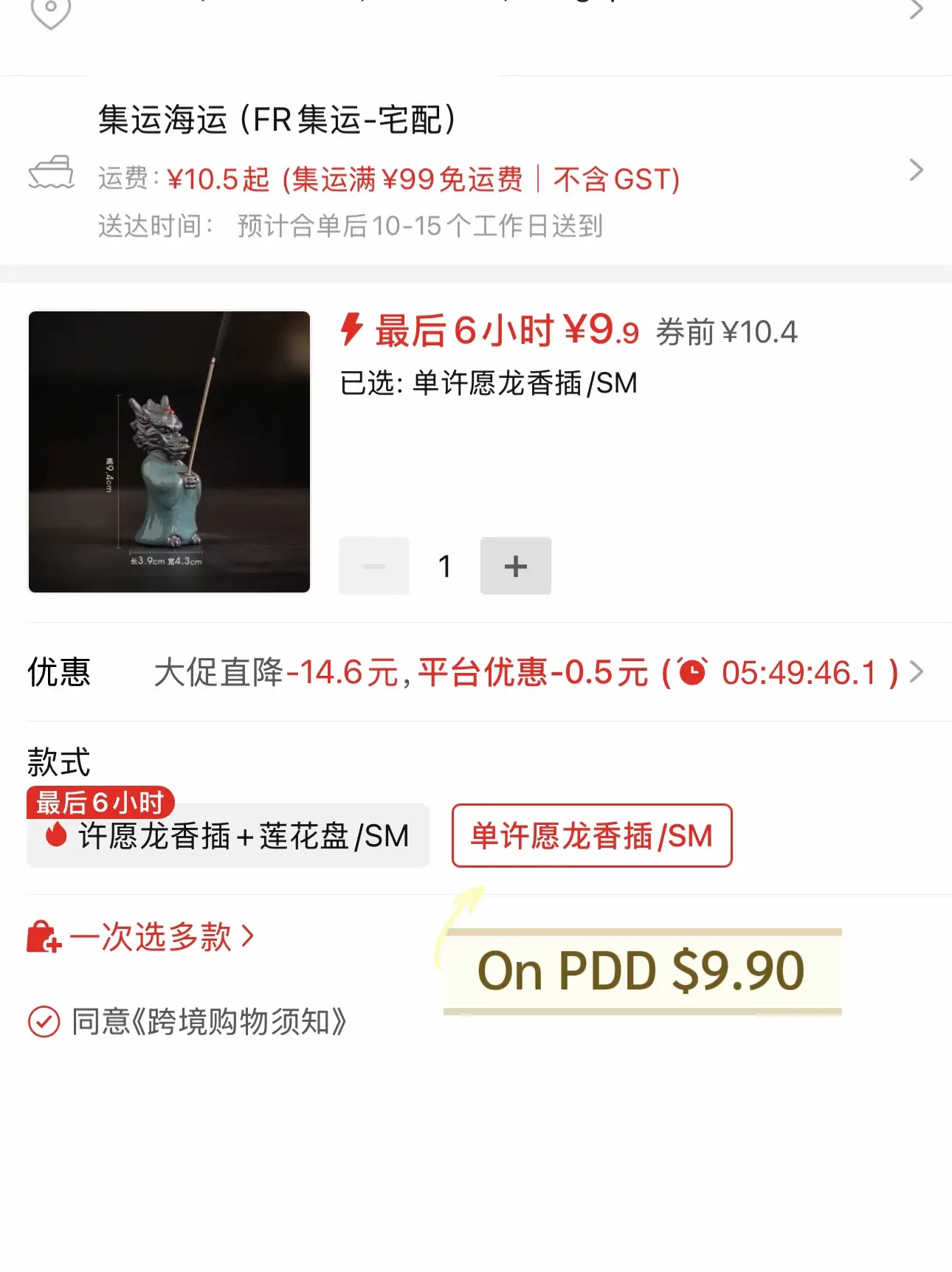952x1272 pixels.
Task: Open the 优惠 discount details row
Action: pos(472,672)
